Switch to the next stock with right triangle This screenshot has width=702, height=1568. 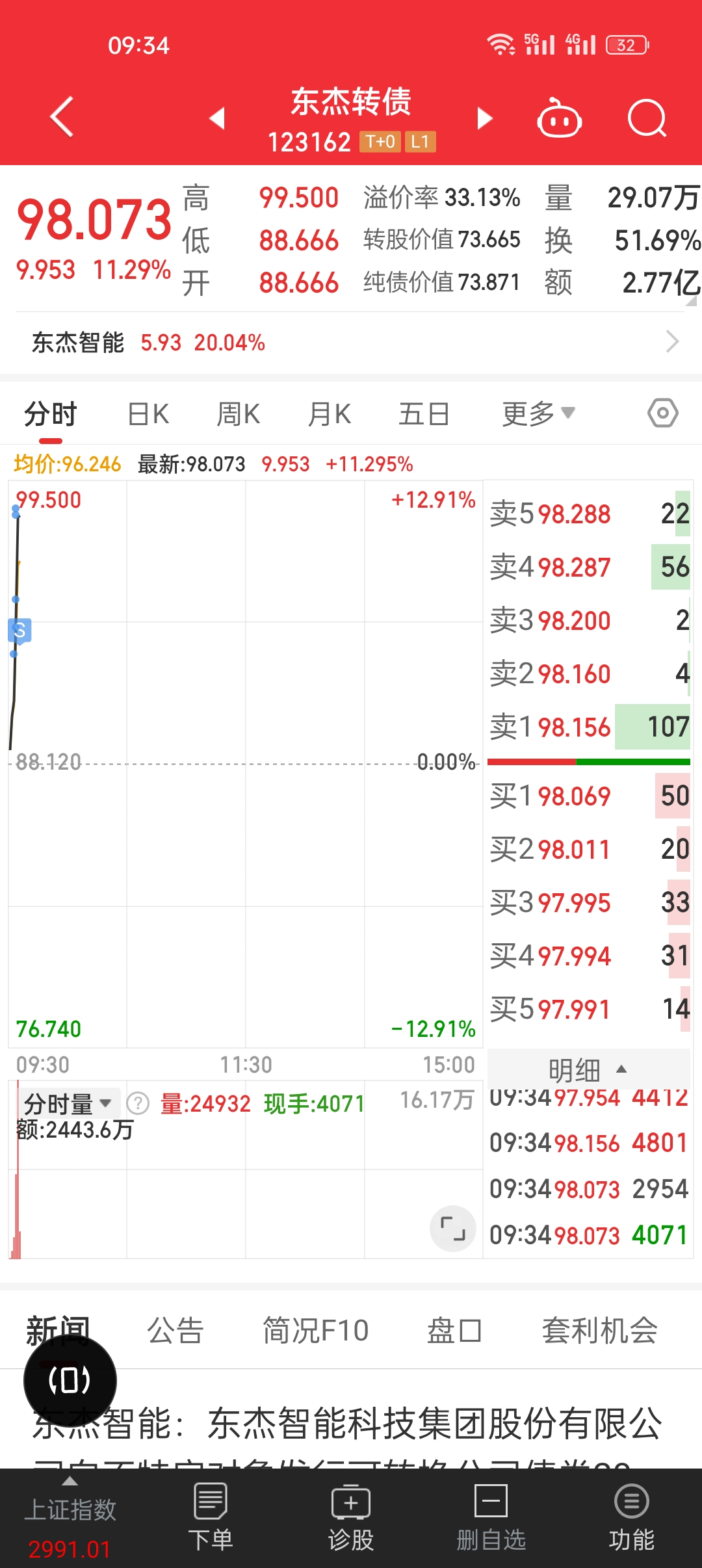[484, 118]
